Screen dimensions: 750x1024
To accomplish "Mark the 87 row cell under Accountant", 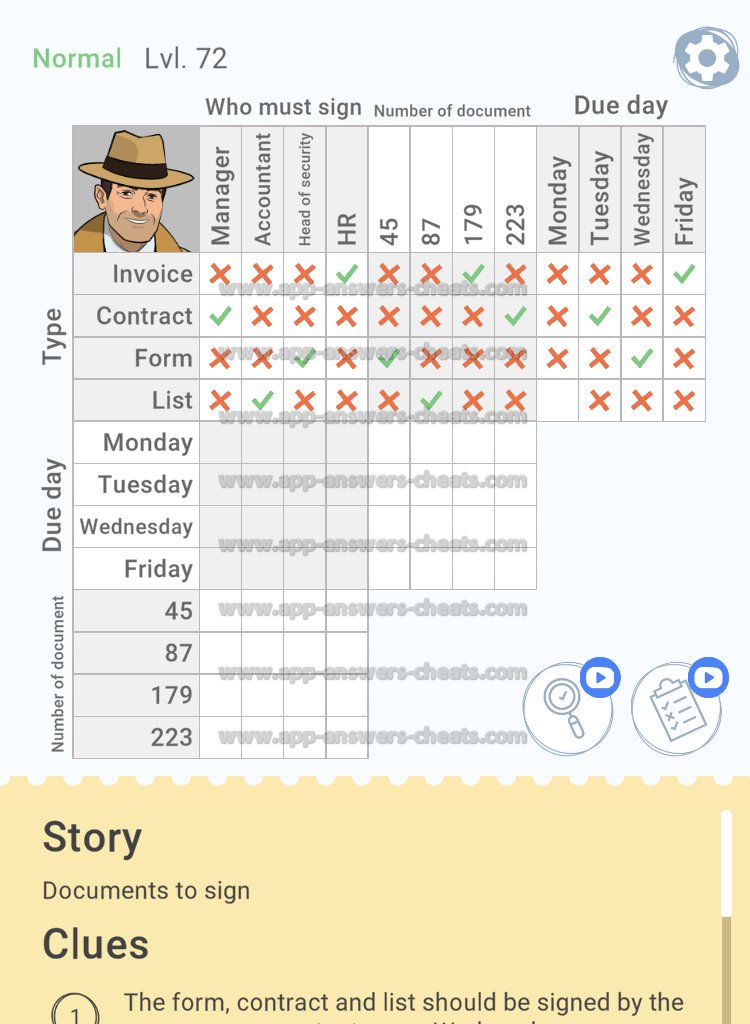I will tap(263, 652).
